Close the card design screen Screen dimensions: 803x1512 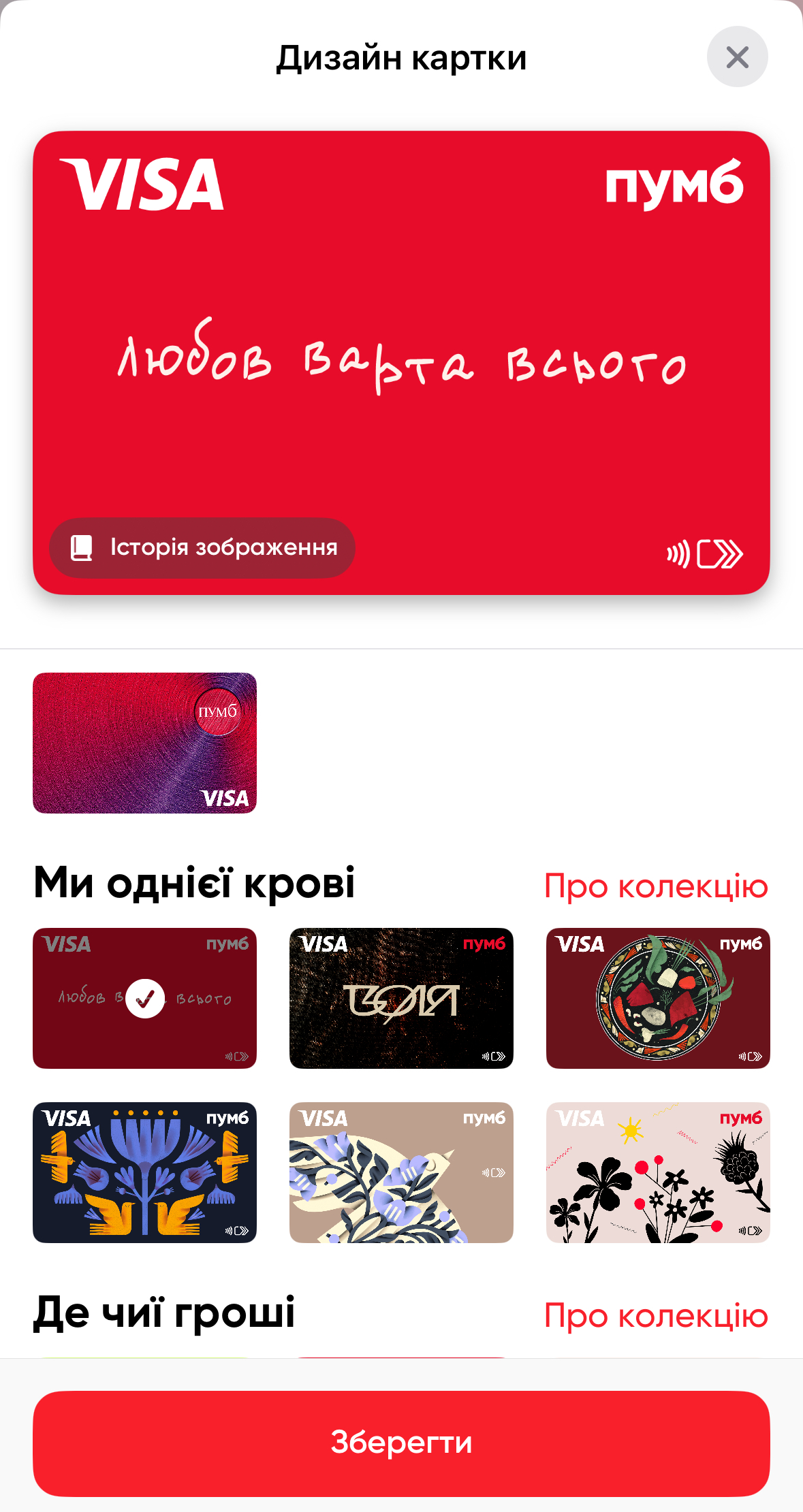[737, 57]
